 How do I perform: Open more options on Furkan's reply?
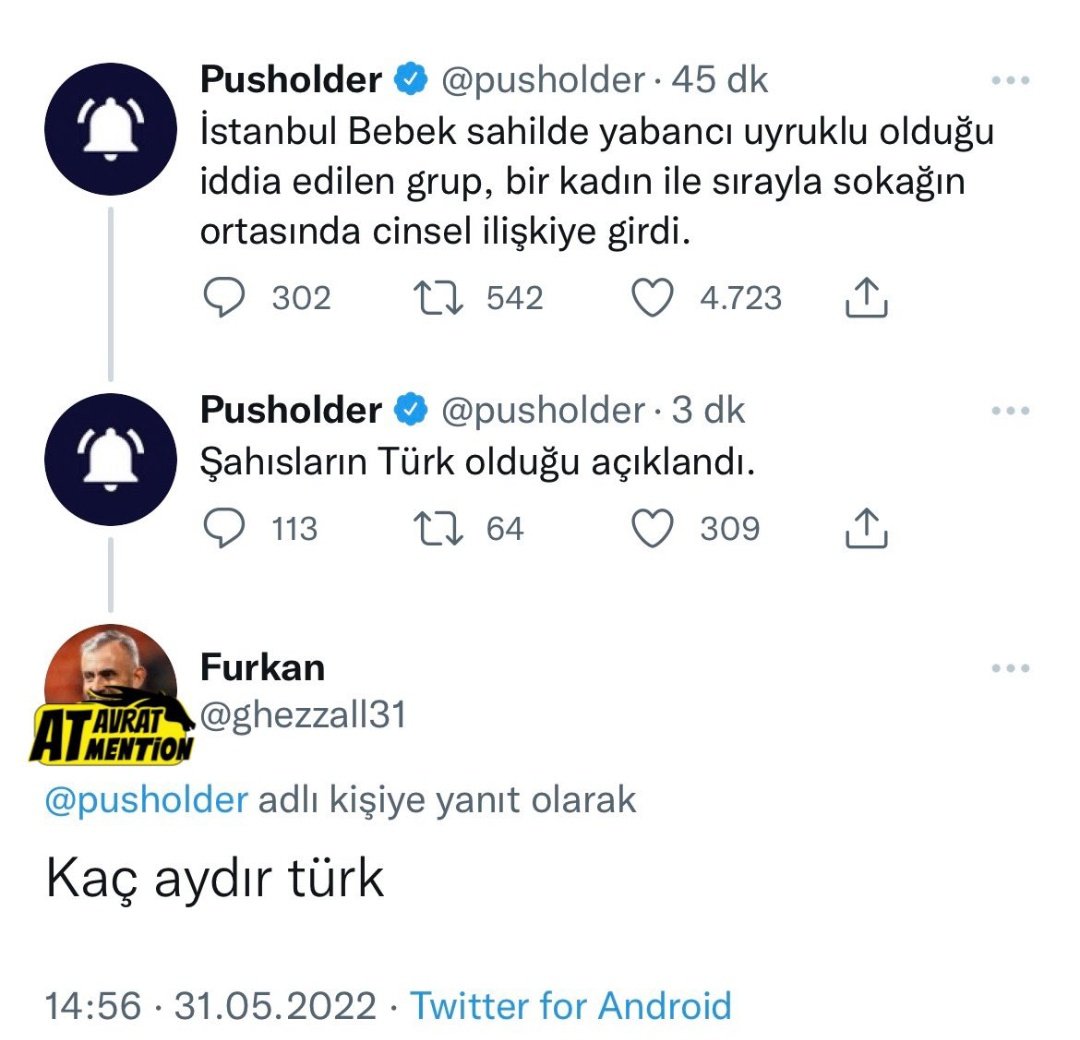(x=1008, y=669)
